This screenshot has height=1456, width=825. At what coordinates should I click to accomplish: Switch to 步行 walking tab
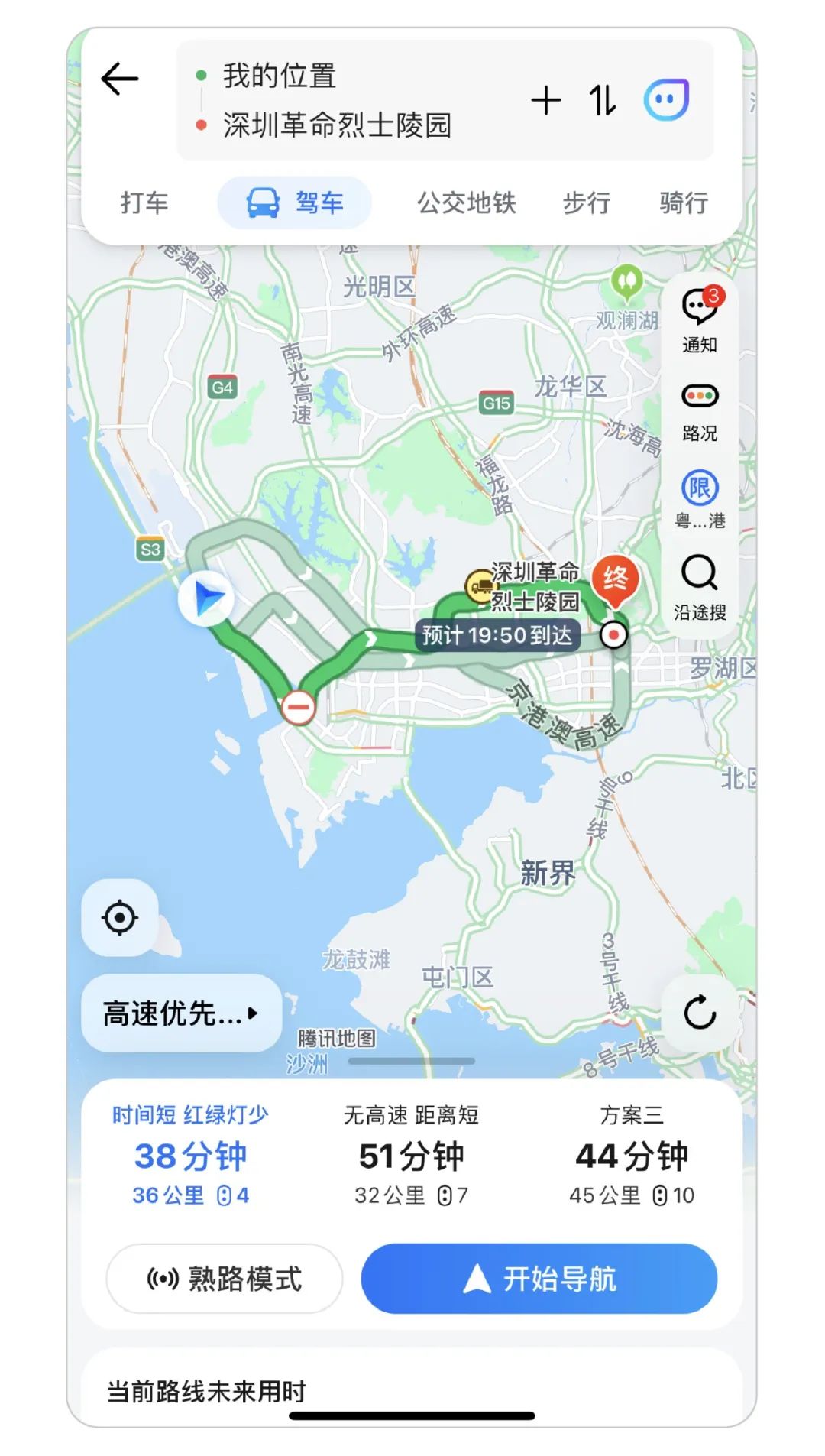pyautogui.click(x=587, y=203)
